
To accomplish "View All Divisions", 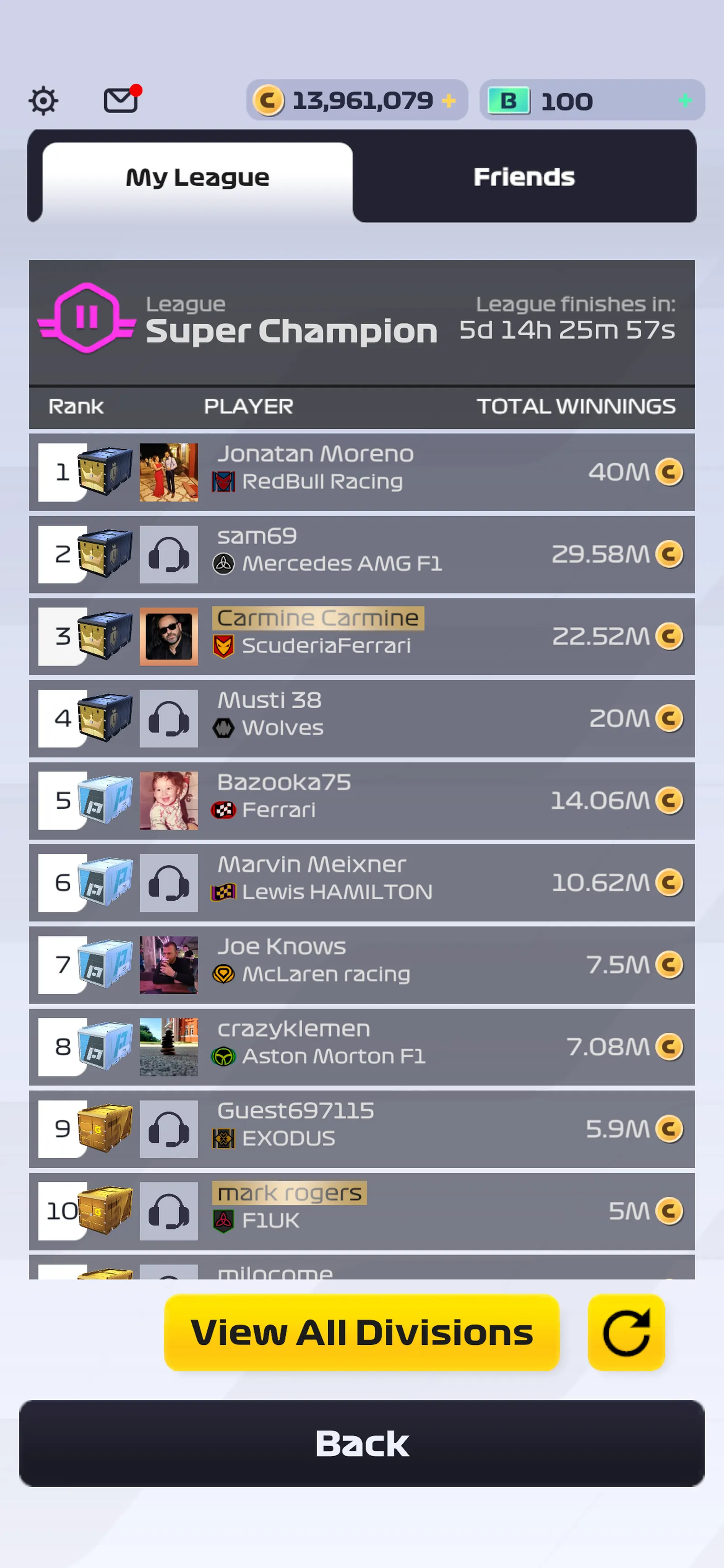I will (x=362, y=1333).
